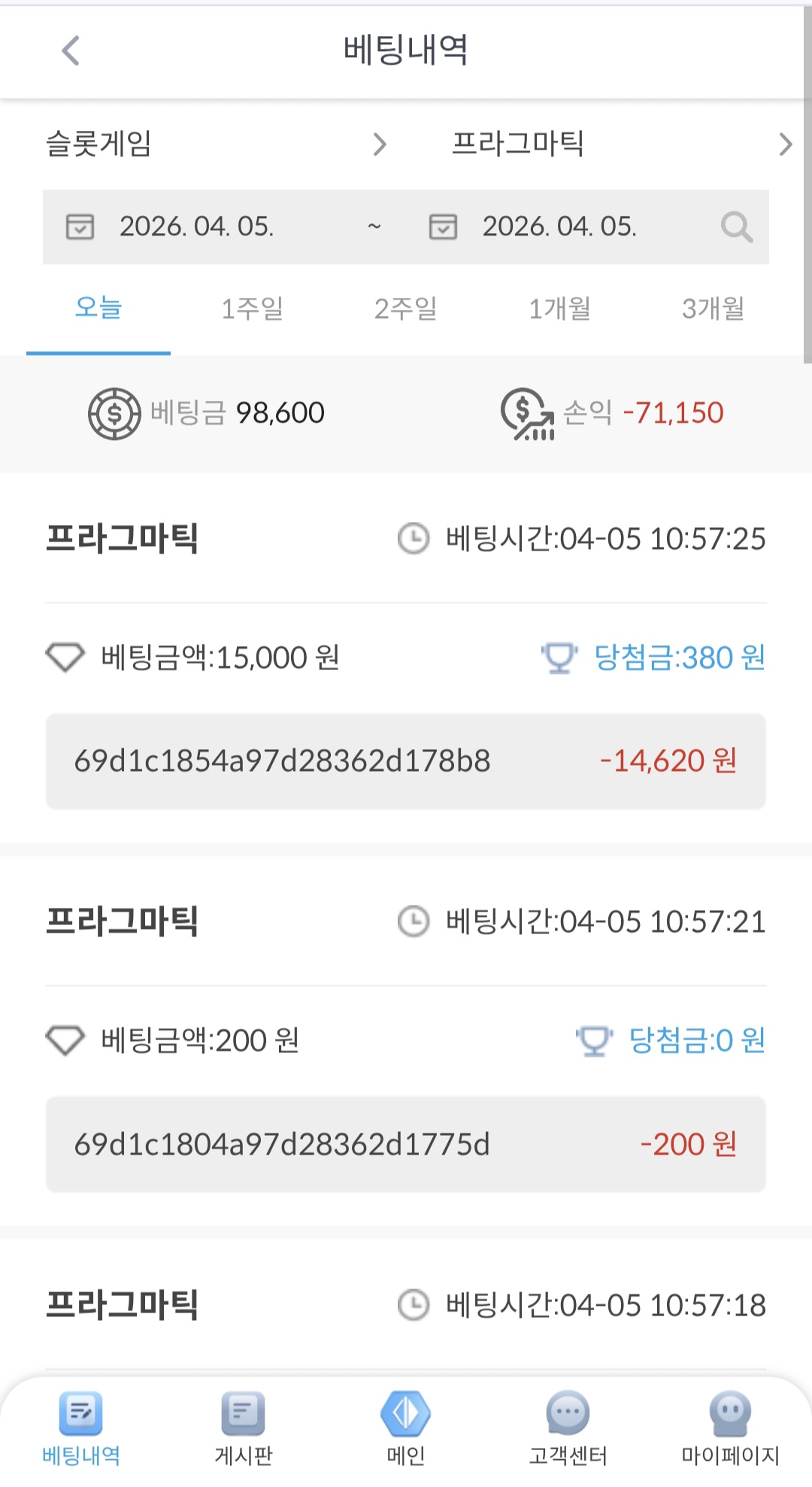This screenshot has width=812, height=1487.
Task: Change the end date field
Action: [x=559, y=226]
